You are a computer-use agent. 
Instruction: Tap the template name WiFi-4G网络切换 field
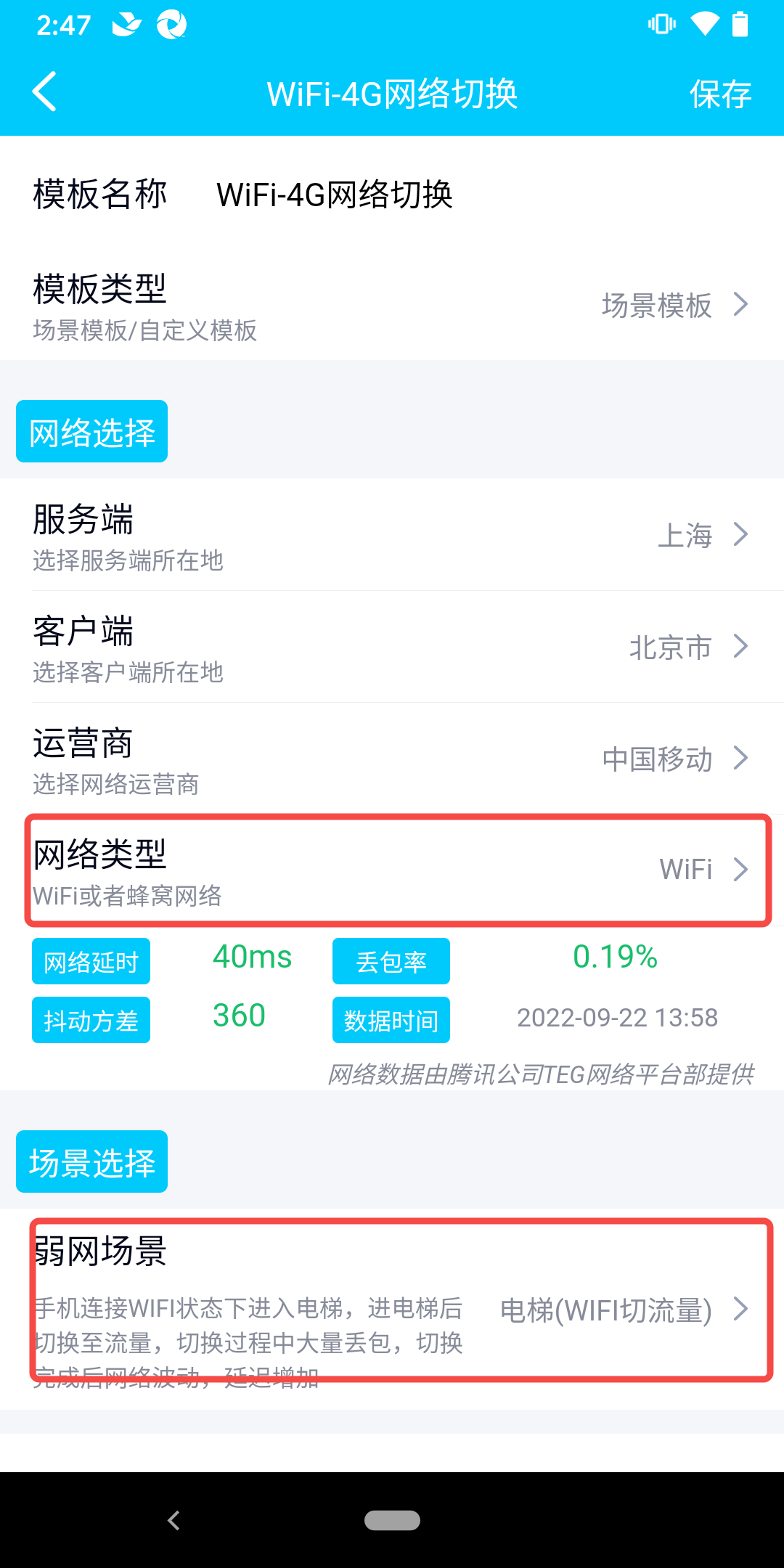point(334,195)
